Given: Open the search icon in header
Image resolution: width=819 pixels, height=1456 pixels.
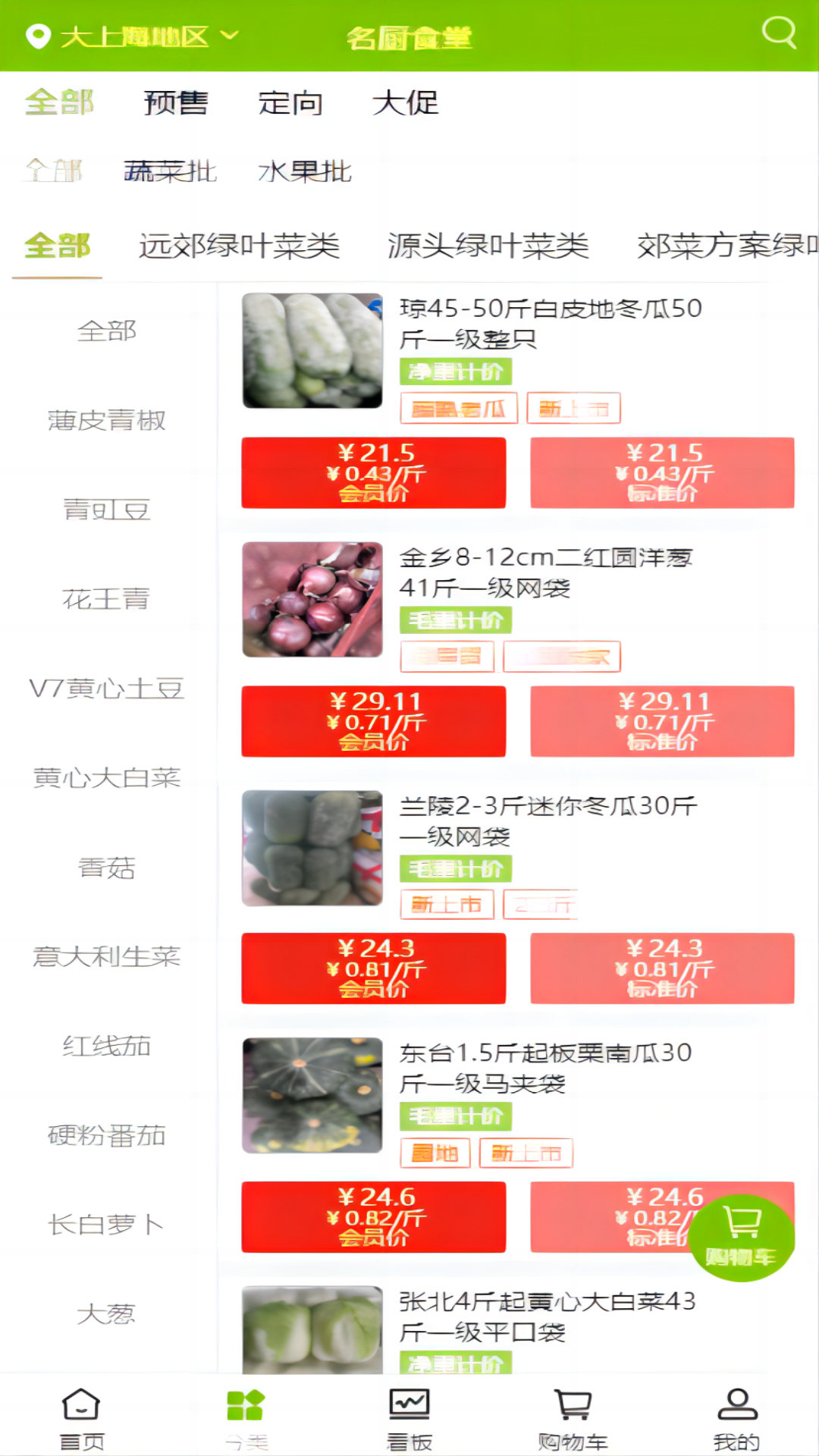Looking at the screenshot, I should coord(778,33).
